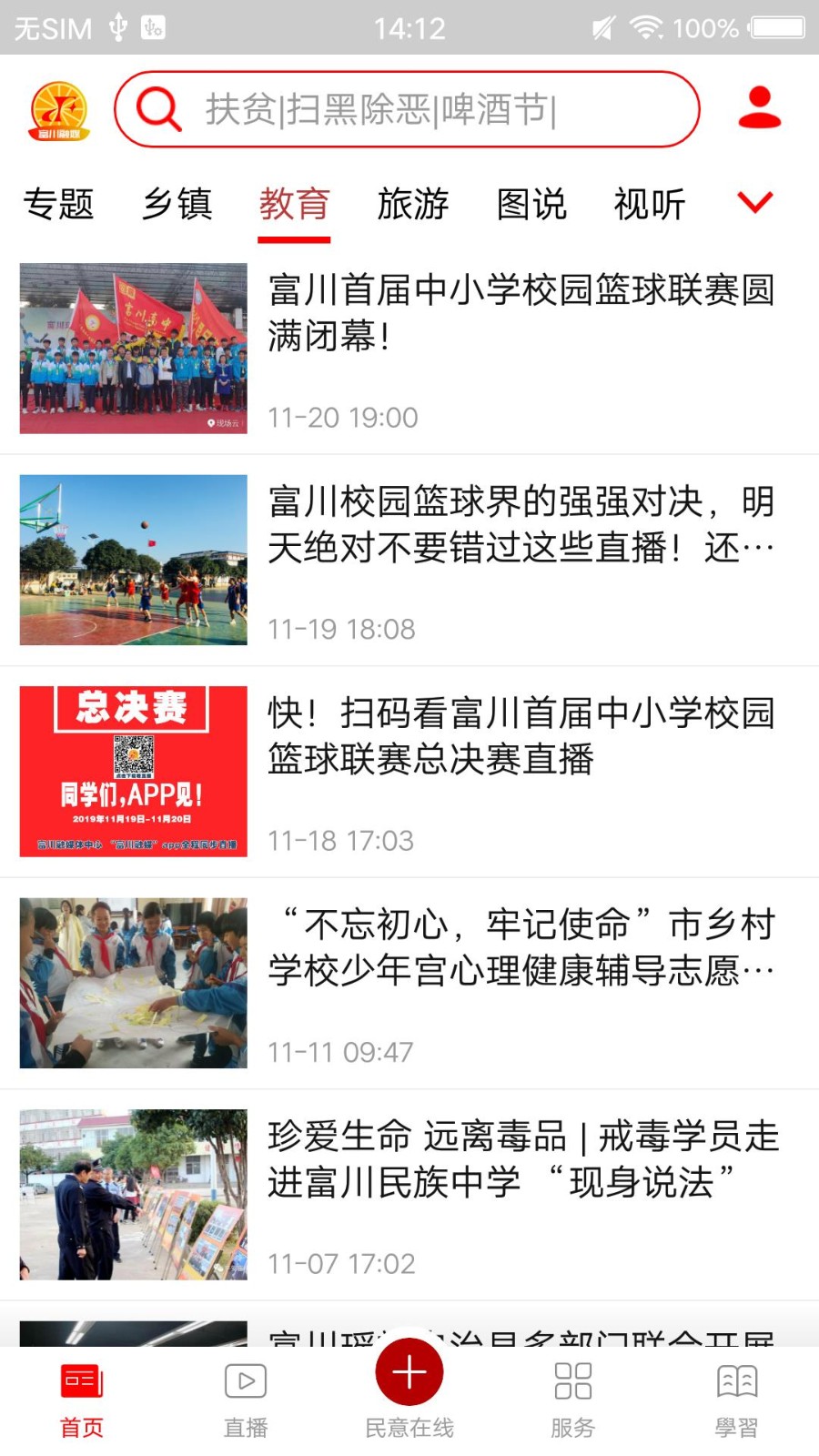The height and width of the screenshot is (1456, 819).
Task: Switch to the 旅游 tab
Action: click(x=413, y=204)
